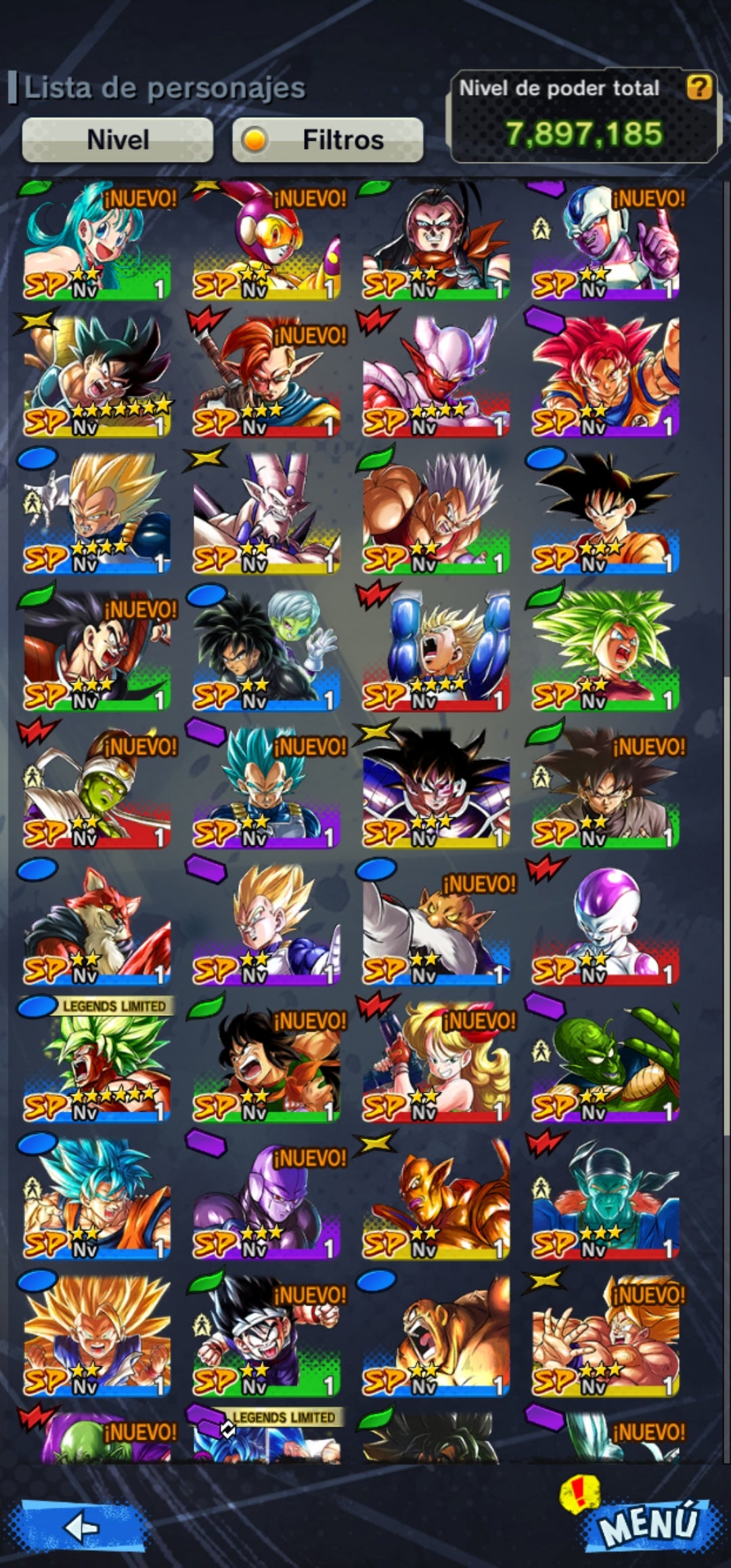This screenshot has height=1568, width=731.
Task: Tap the yellow question mark help icon
Action: 699,87
